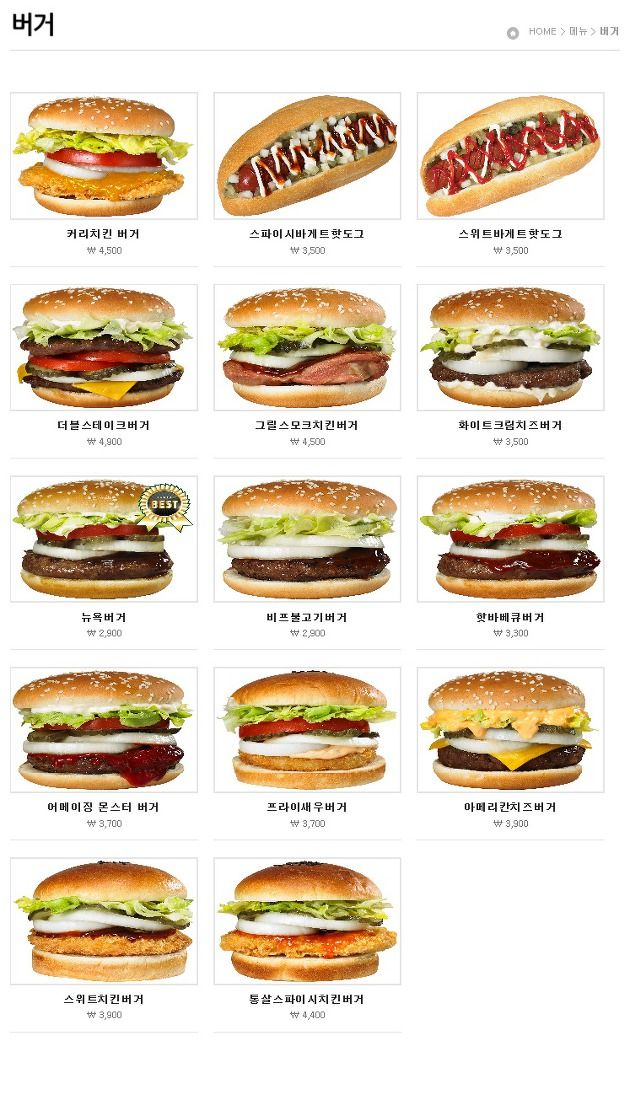Tap the 어메이징 몬스터 버거 tile
The width and height of the screenshot is (630, 1100).
104,730
